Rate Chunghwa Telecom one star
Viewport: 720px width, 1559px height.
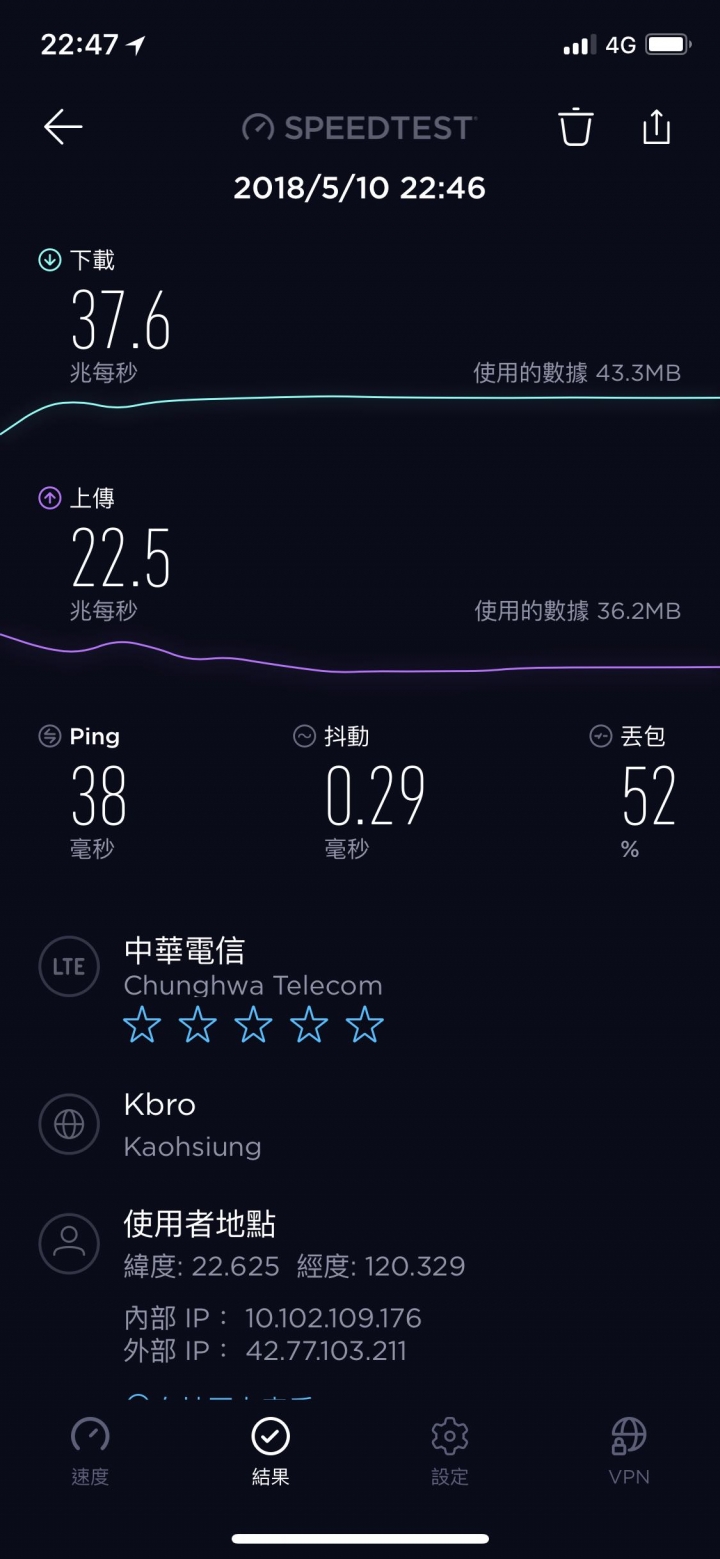click(142, 1025)
